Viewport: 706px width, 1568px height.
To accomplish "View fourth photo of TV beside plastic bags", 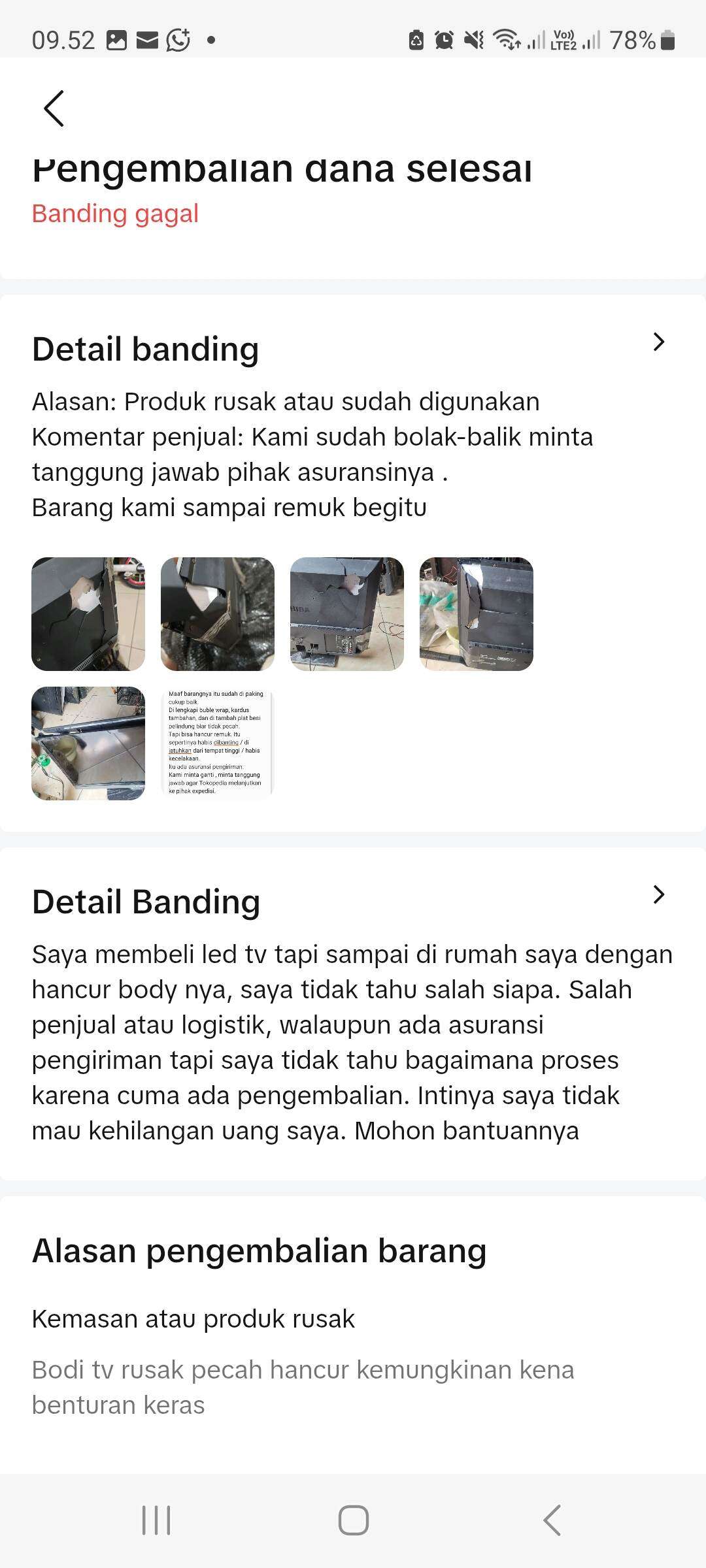I will point(477,614).
